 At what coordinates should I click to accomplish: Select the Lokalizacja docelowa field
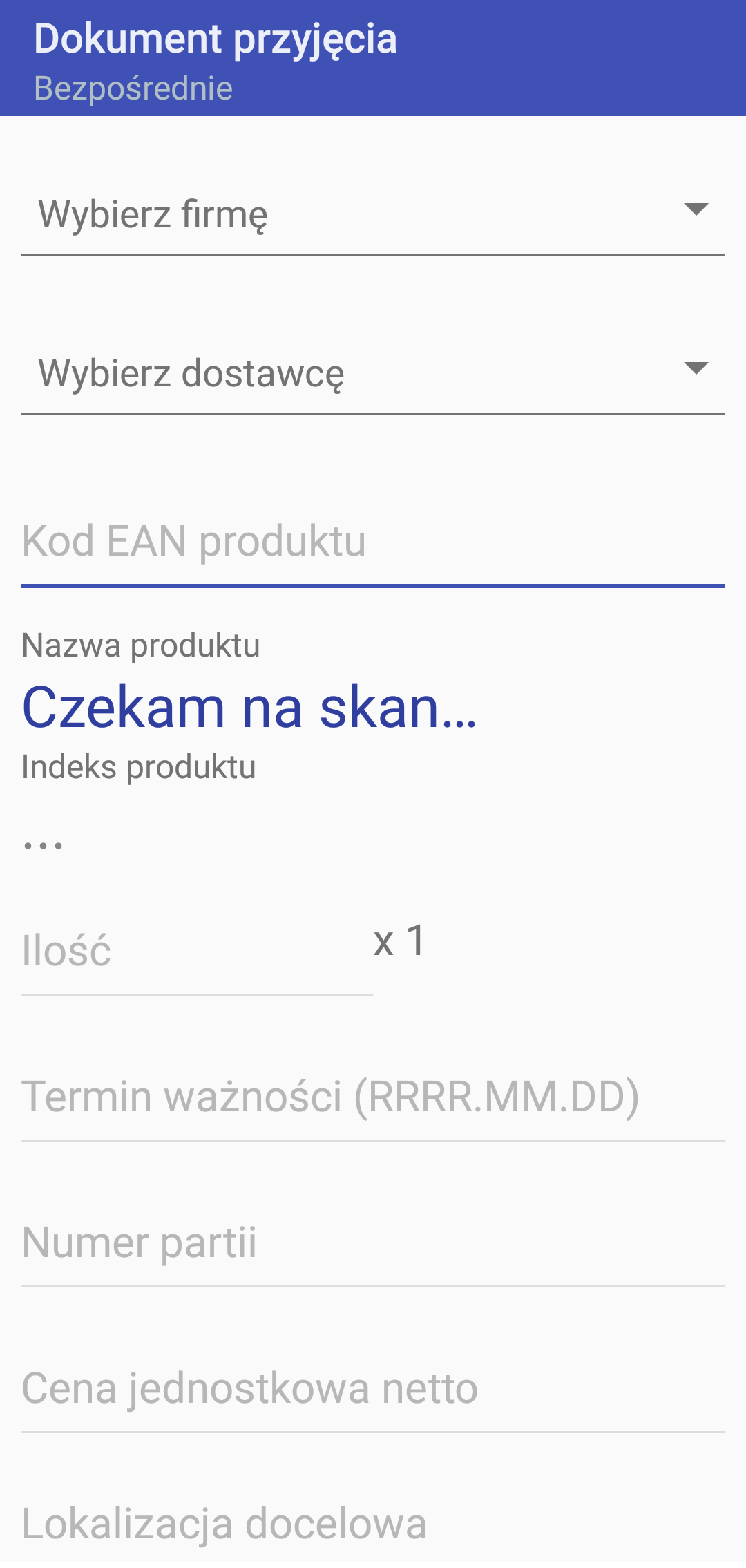(372, 1524)
